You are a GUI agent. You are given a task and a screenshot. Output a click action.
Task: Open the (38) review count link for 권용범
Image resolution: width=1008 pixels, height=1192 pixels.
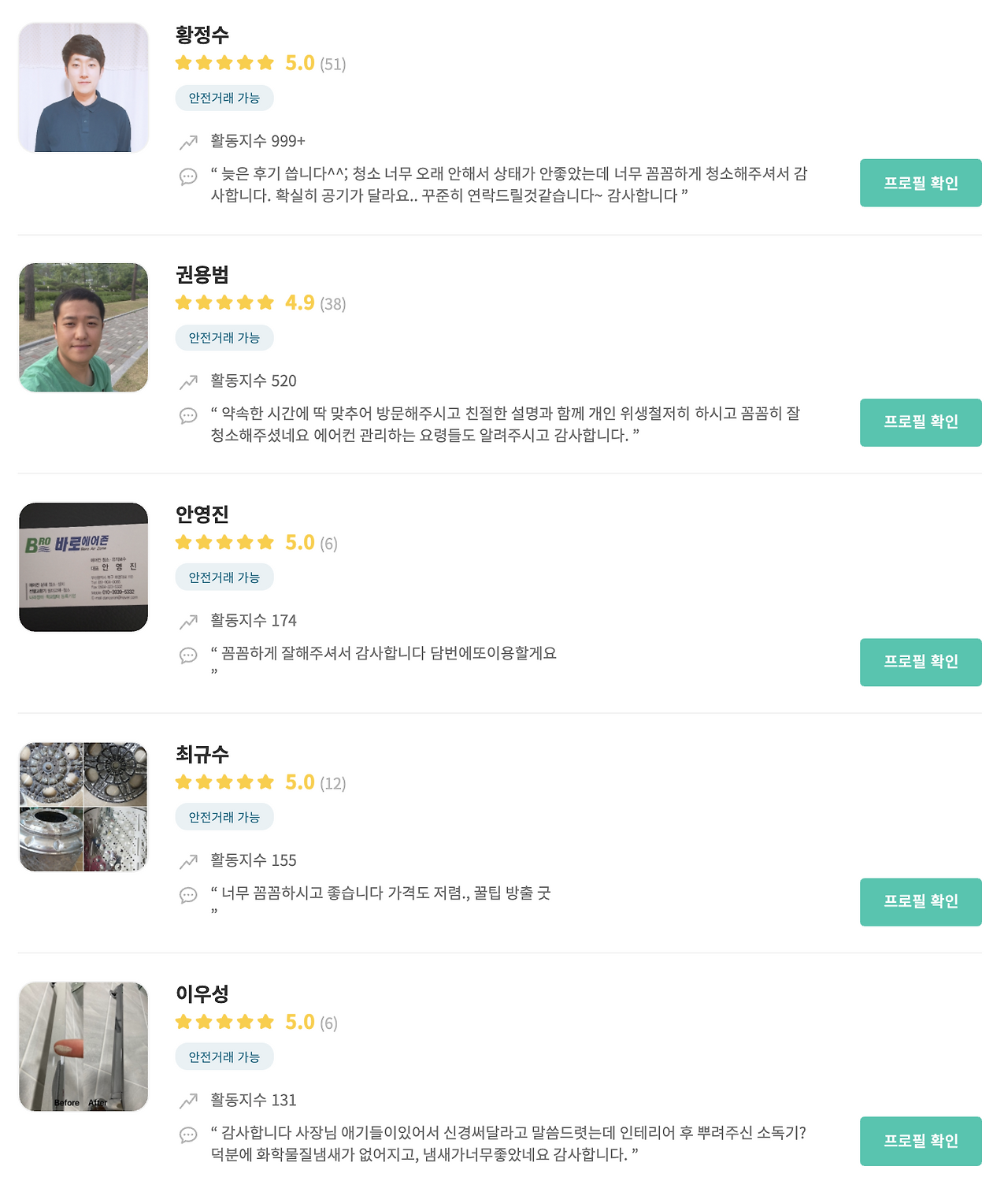(x=333, y=303)
